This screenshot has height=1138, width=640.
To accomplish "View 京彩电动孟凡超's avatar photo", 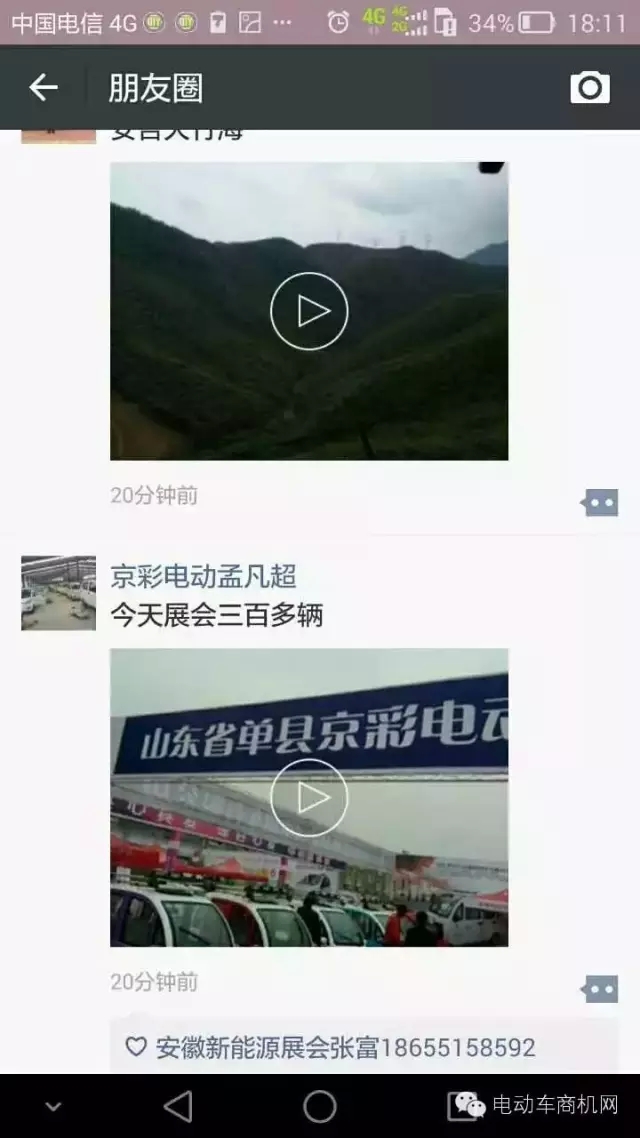I will [x=59, y=593].
